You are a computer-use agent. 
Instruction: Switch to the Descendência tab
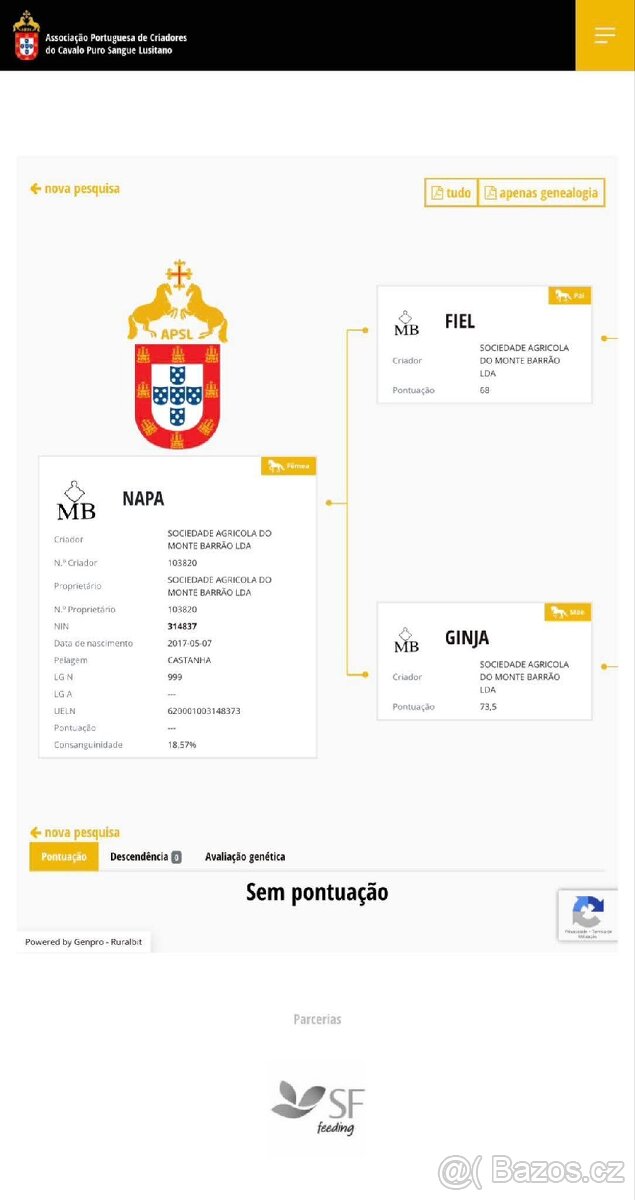(145, 857)
